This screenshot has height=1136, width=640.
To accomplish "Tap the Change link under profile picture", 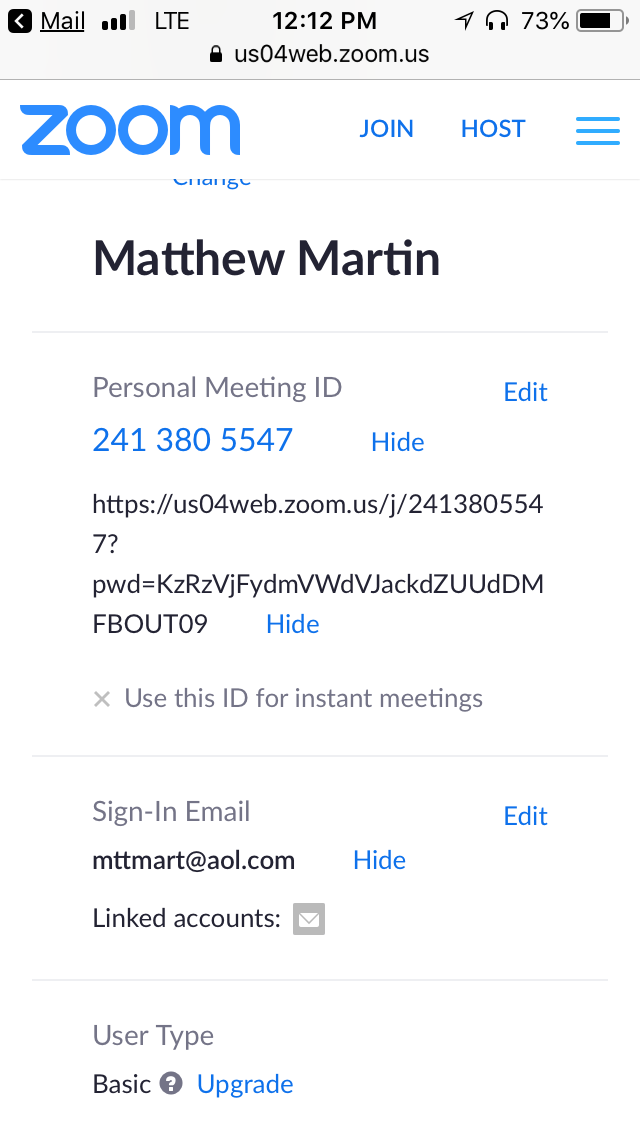I will coord(211,182).
